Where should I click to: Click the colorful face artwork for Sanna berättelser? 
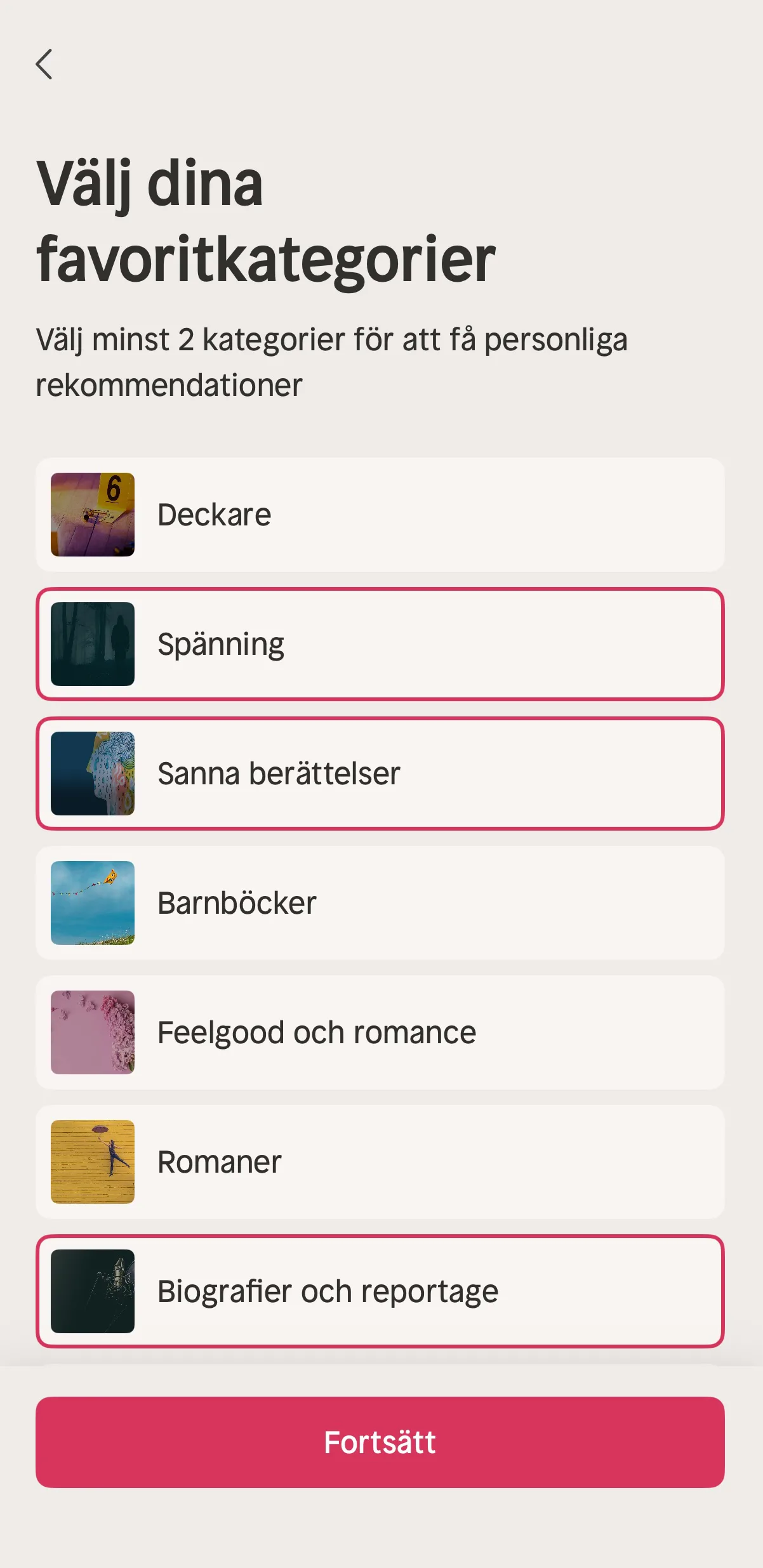coord(92,774)
